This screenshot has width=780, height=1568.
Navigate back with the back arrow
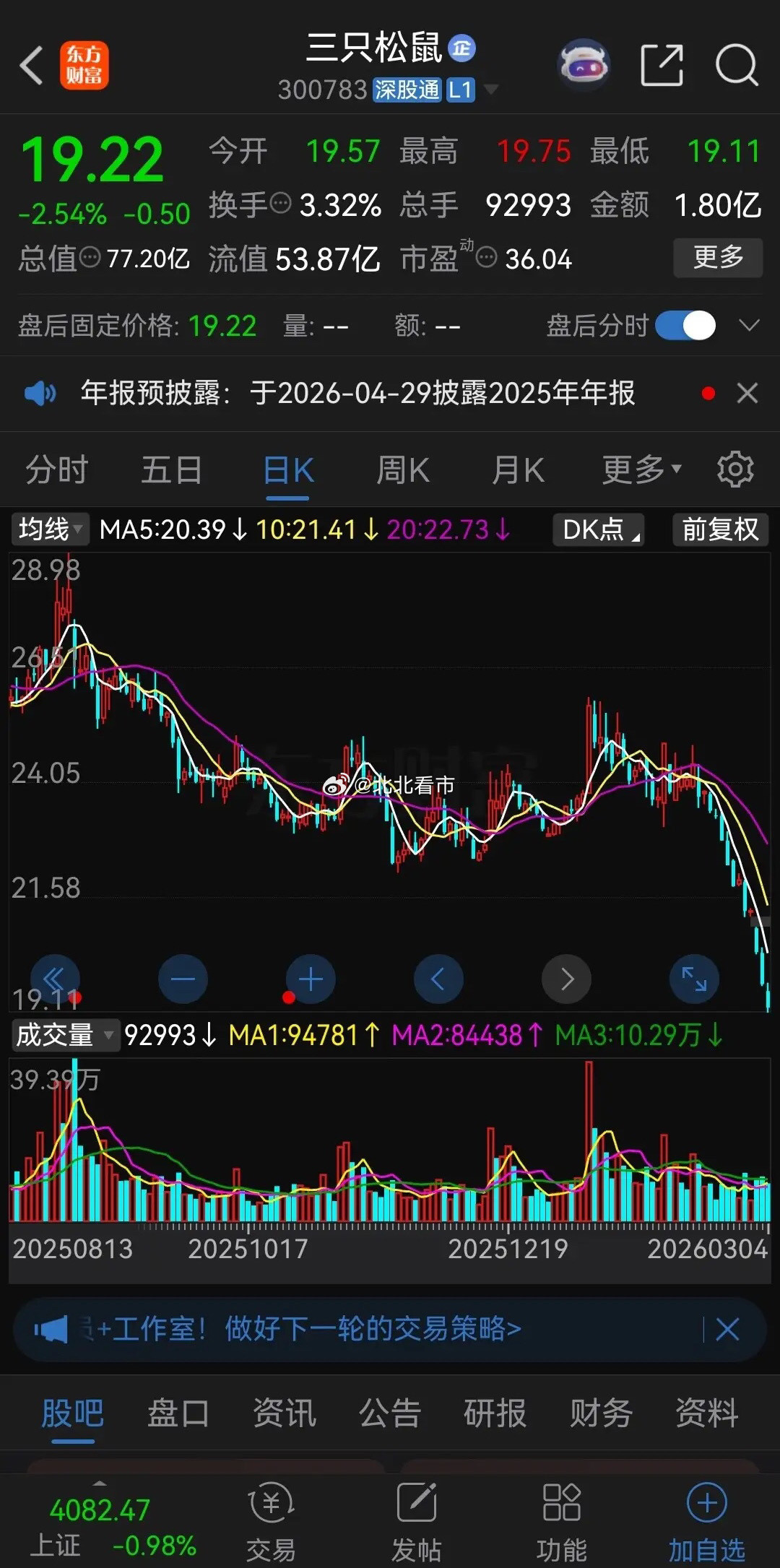31,65
